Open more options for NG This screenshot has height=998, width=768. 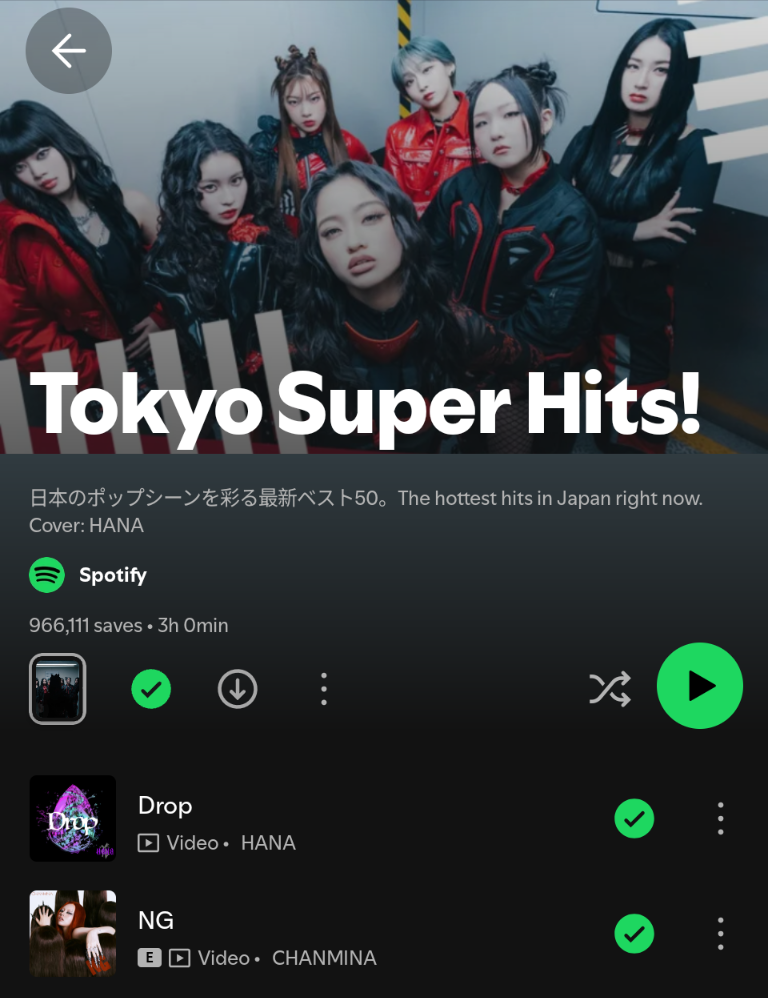tap(720, 934)
